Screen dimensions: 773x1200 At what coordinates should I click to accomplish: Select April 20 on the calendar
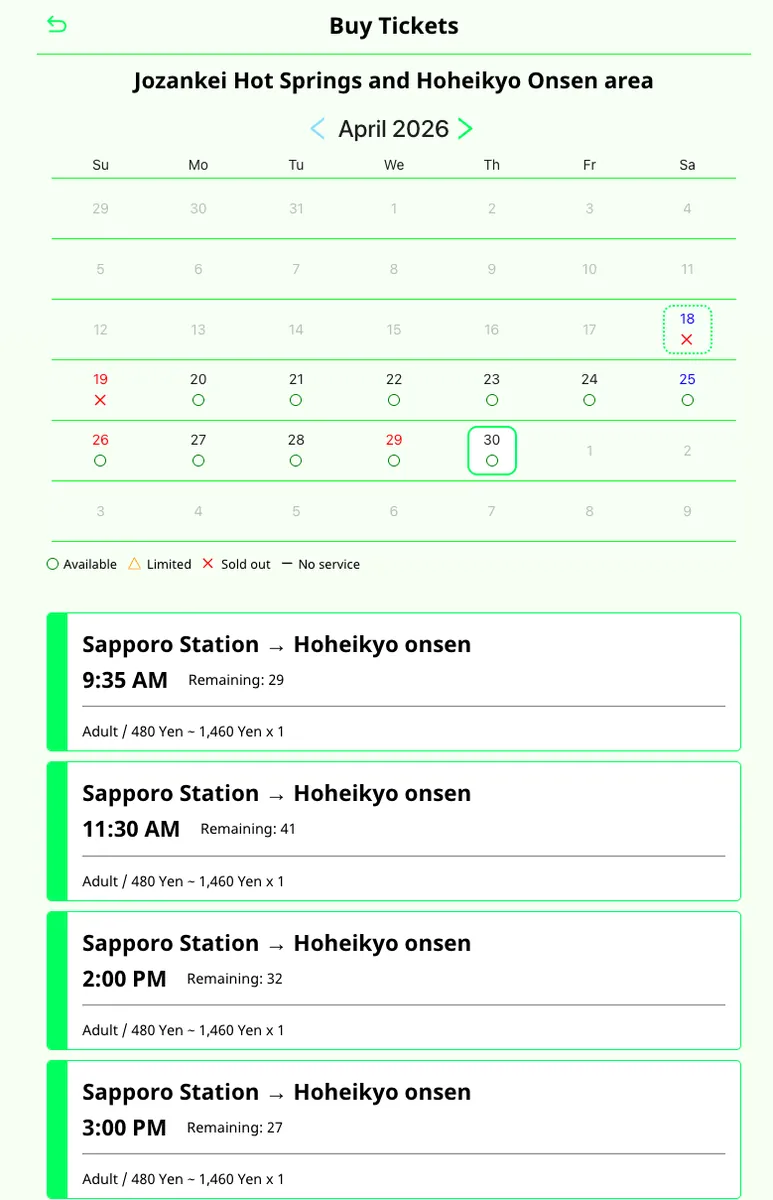[198, 389]
